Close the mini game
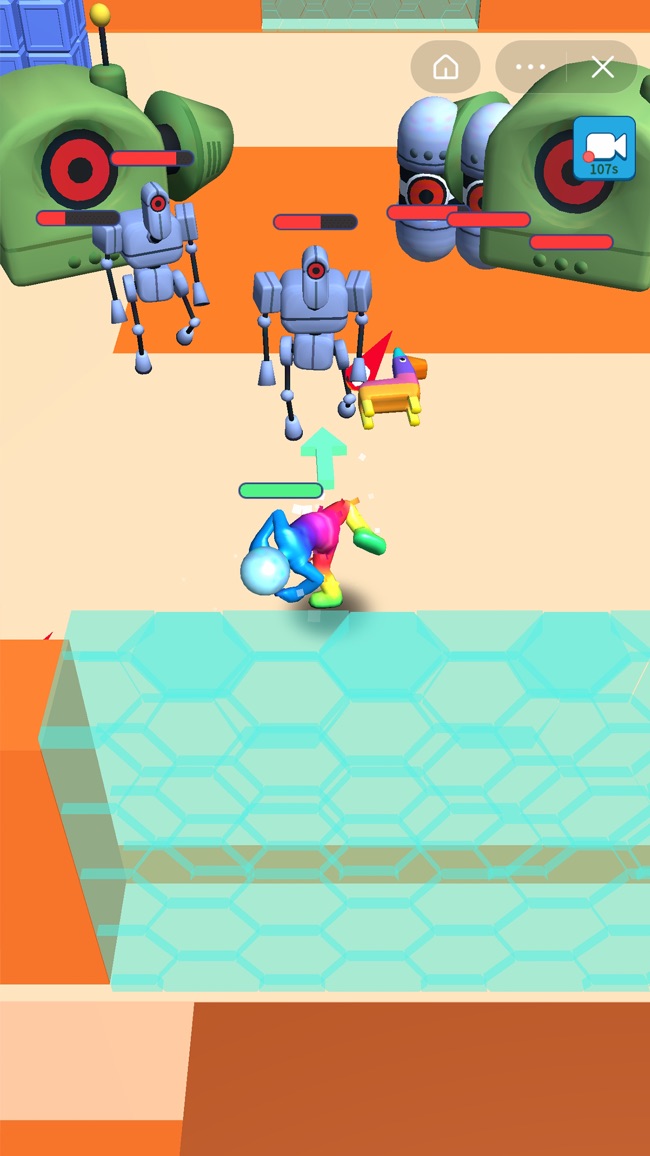Image resolution: width=650 pixels, height=1156 pixels. [x=602, y=67]
